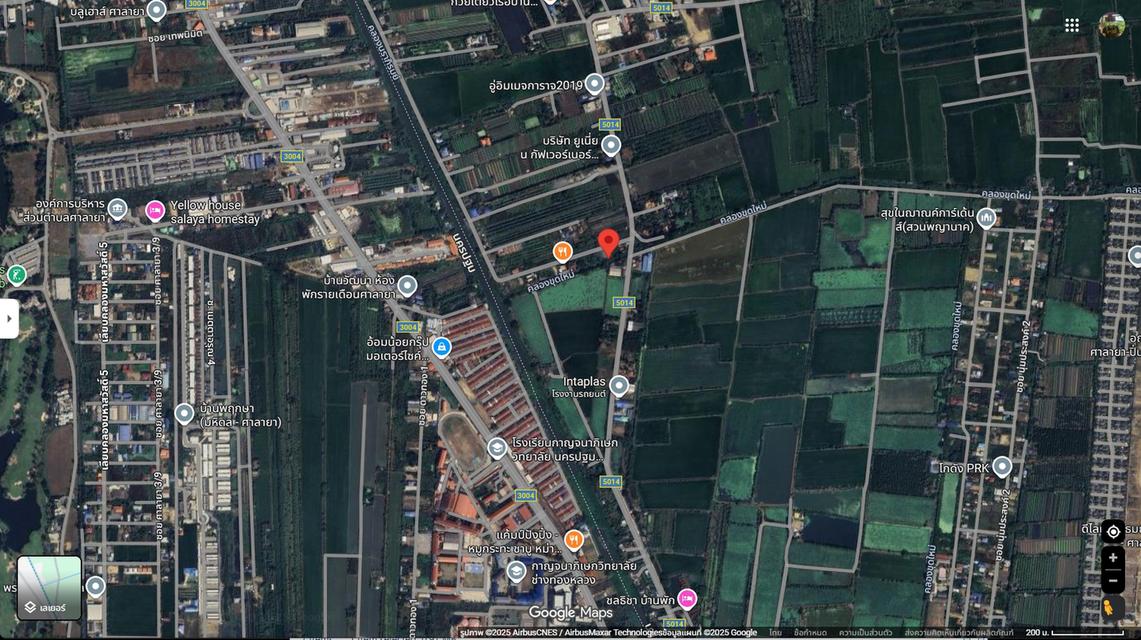Screen dimensions: 1141x640
Task: Open สุขในฌาณค์คาร์เด้น place marker
Action: pyautogui.click(x=986, y=217)
